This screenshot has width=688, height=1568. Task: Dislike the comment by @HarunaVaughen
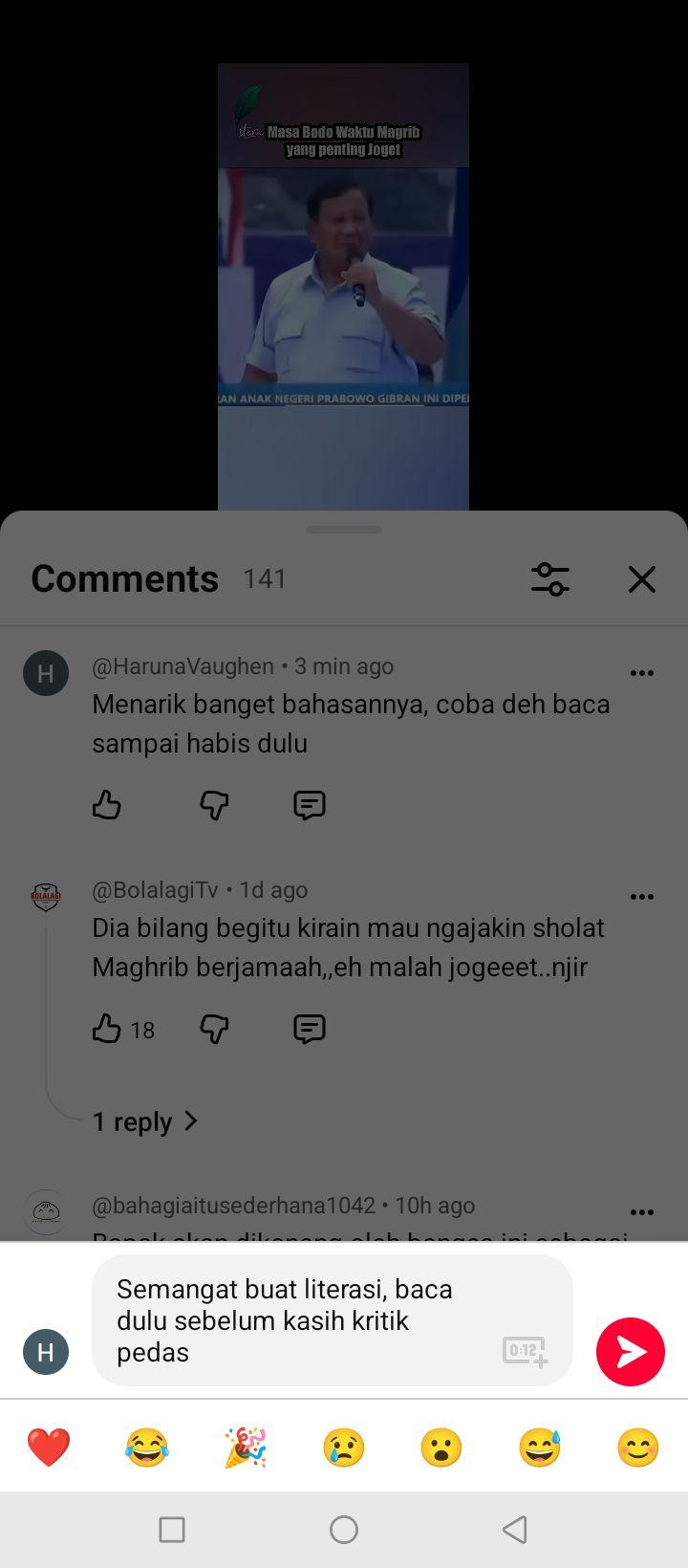pos(214,805)
